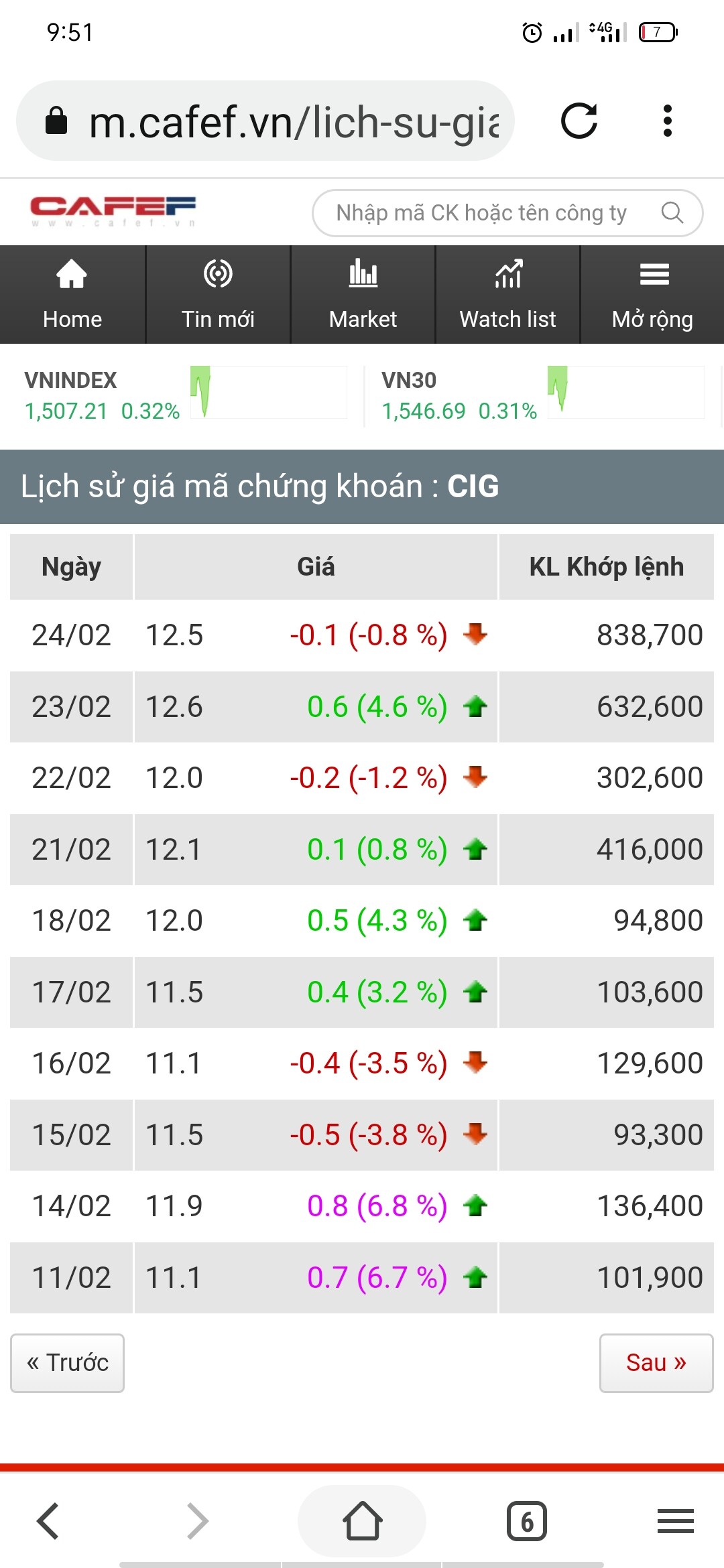Viewport: 724px width, 1568px height.
Task: Reload the page
Action: pos(579,121)
